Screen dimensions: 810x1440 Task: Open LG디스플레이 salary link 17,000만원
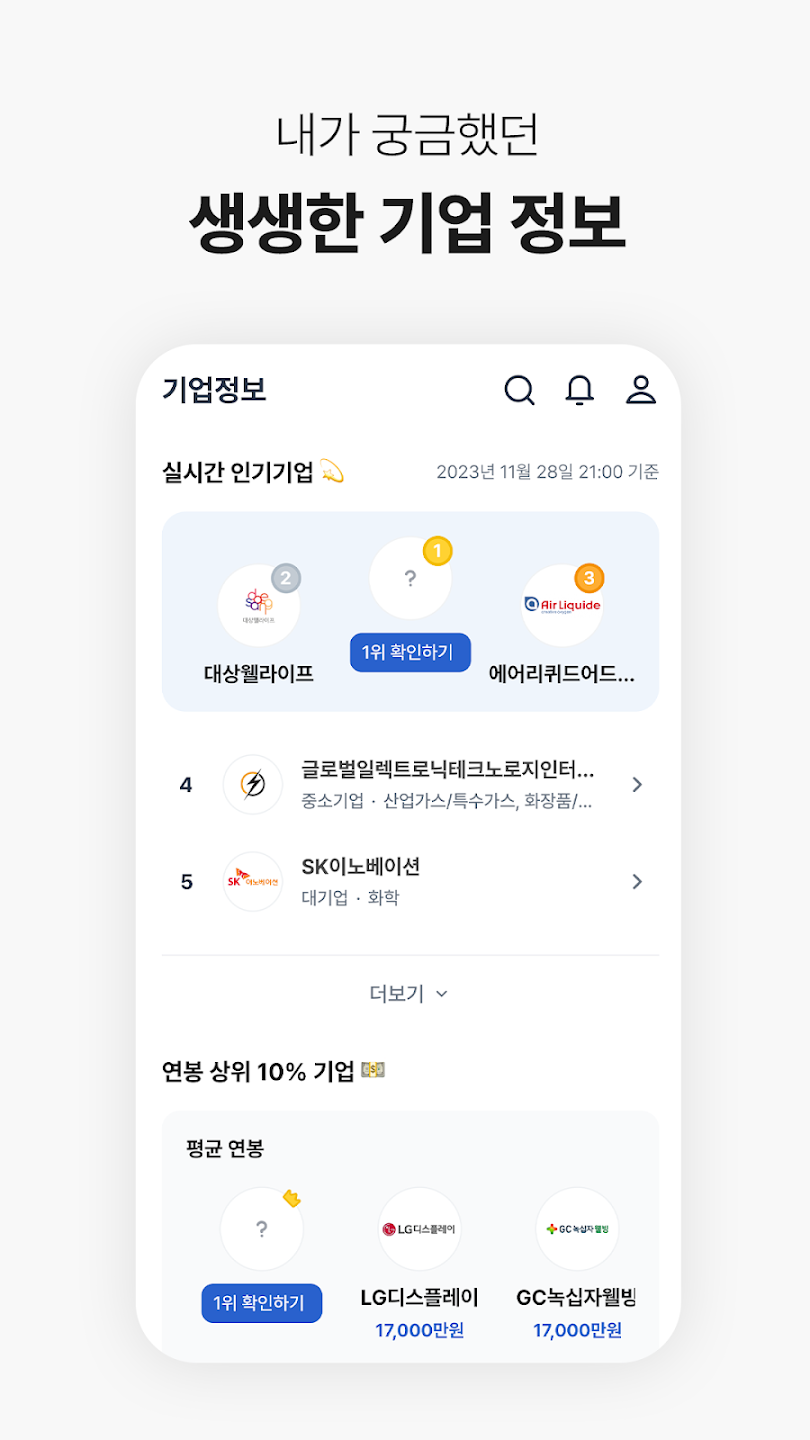(419, 1330)
